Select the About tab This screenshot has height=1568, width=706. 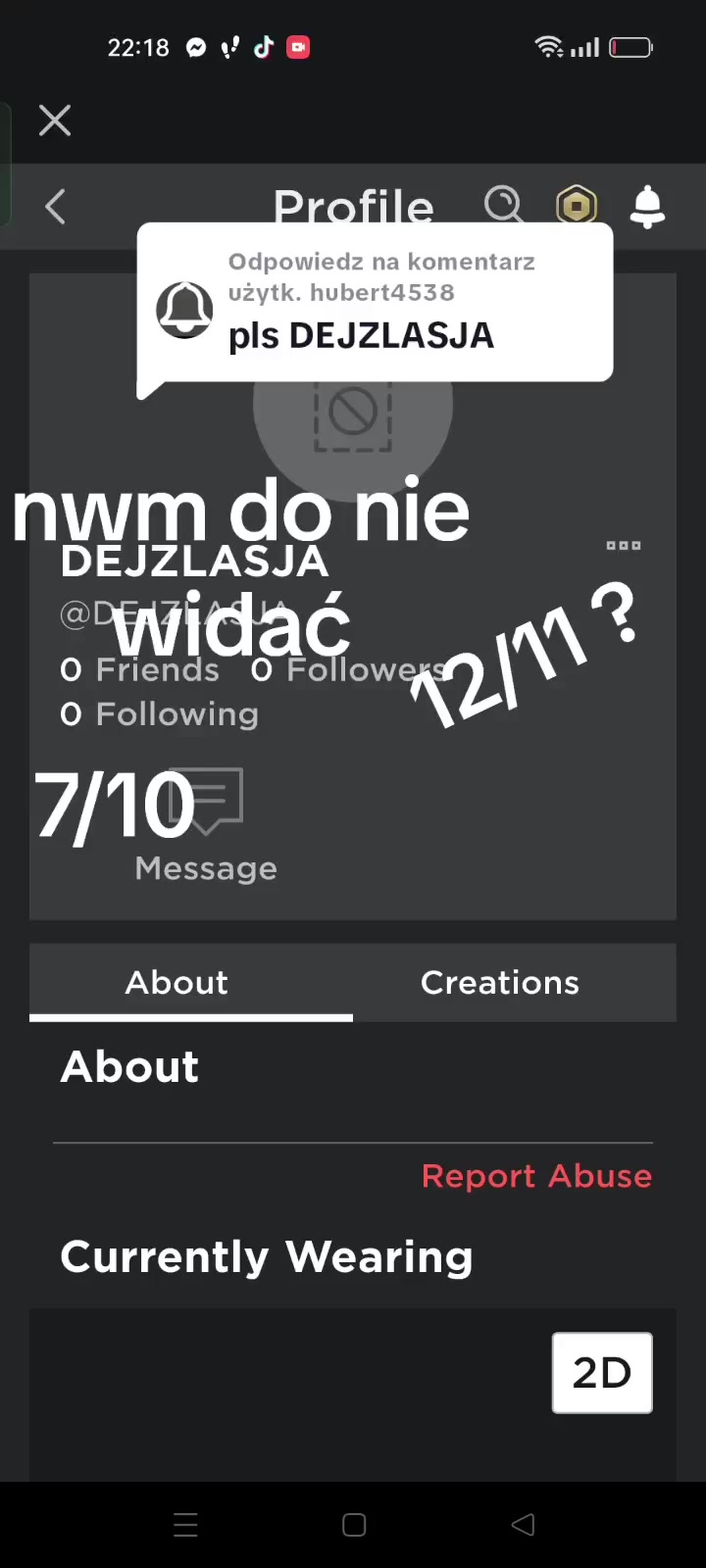click(x=176, y=982)
